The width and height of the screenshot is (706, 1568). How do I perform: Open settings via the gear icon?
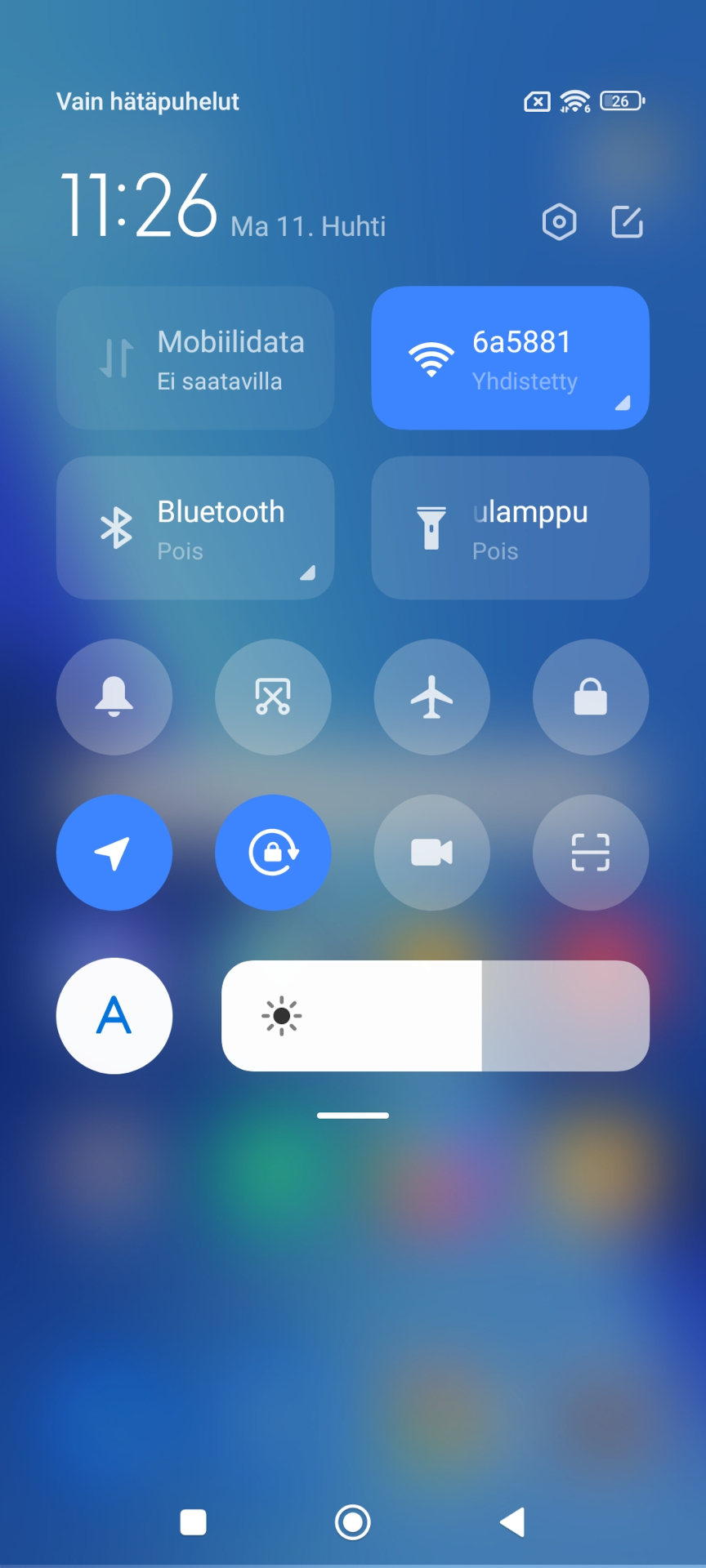pyautogui.click(x=559, y=222)
